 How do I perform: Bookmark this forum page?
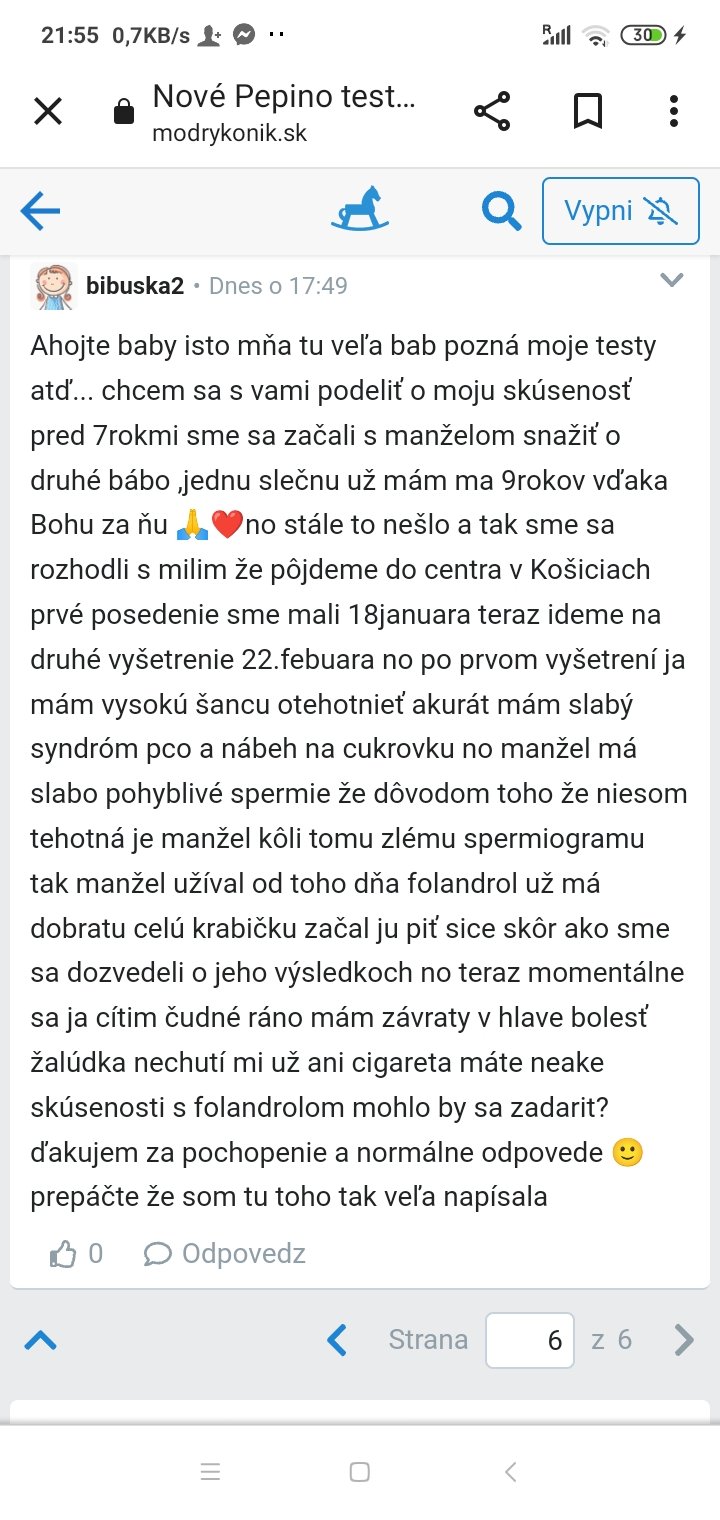point(588,111)
